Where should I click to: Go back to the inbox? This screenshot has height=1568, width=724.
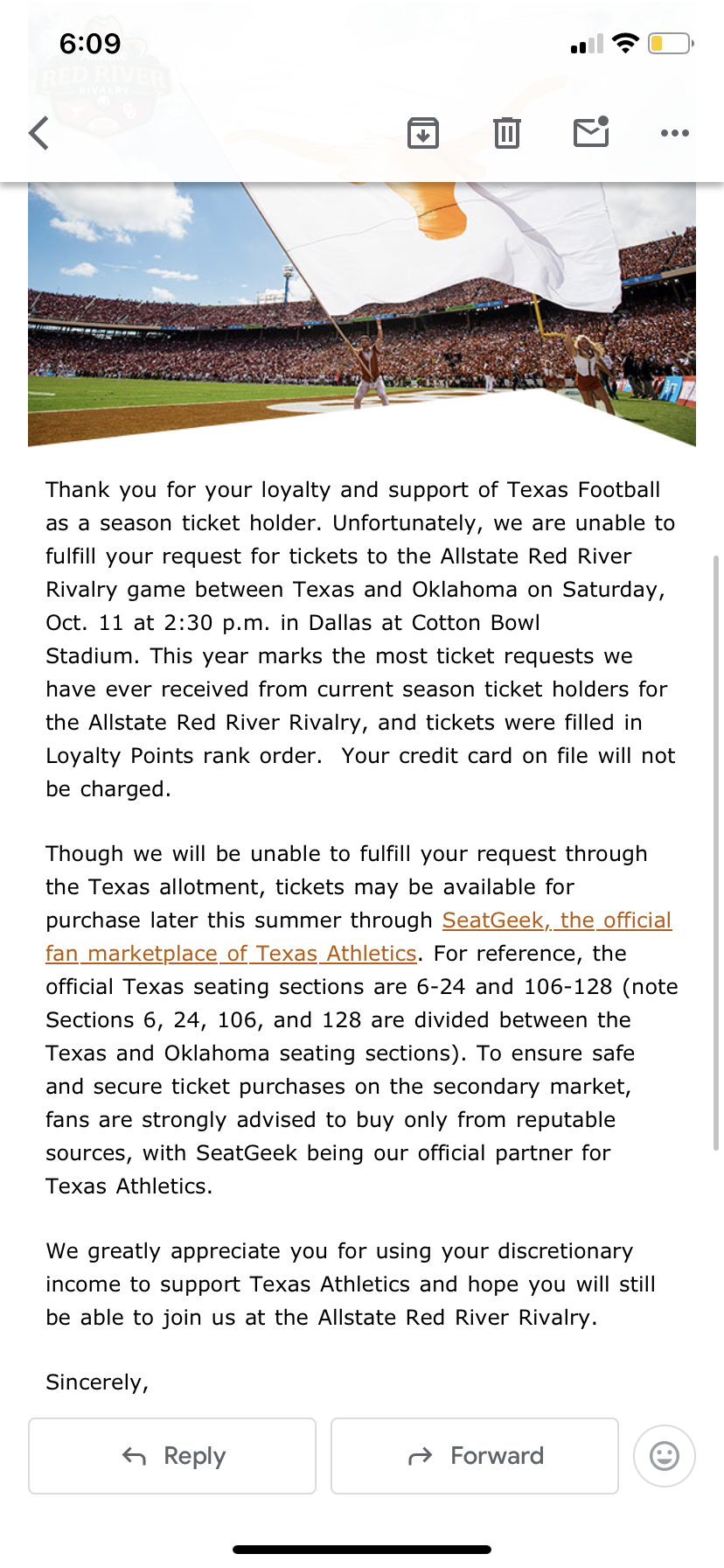[39, 133]
